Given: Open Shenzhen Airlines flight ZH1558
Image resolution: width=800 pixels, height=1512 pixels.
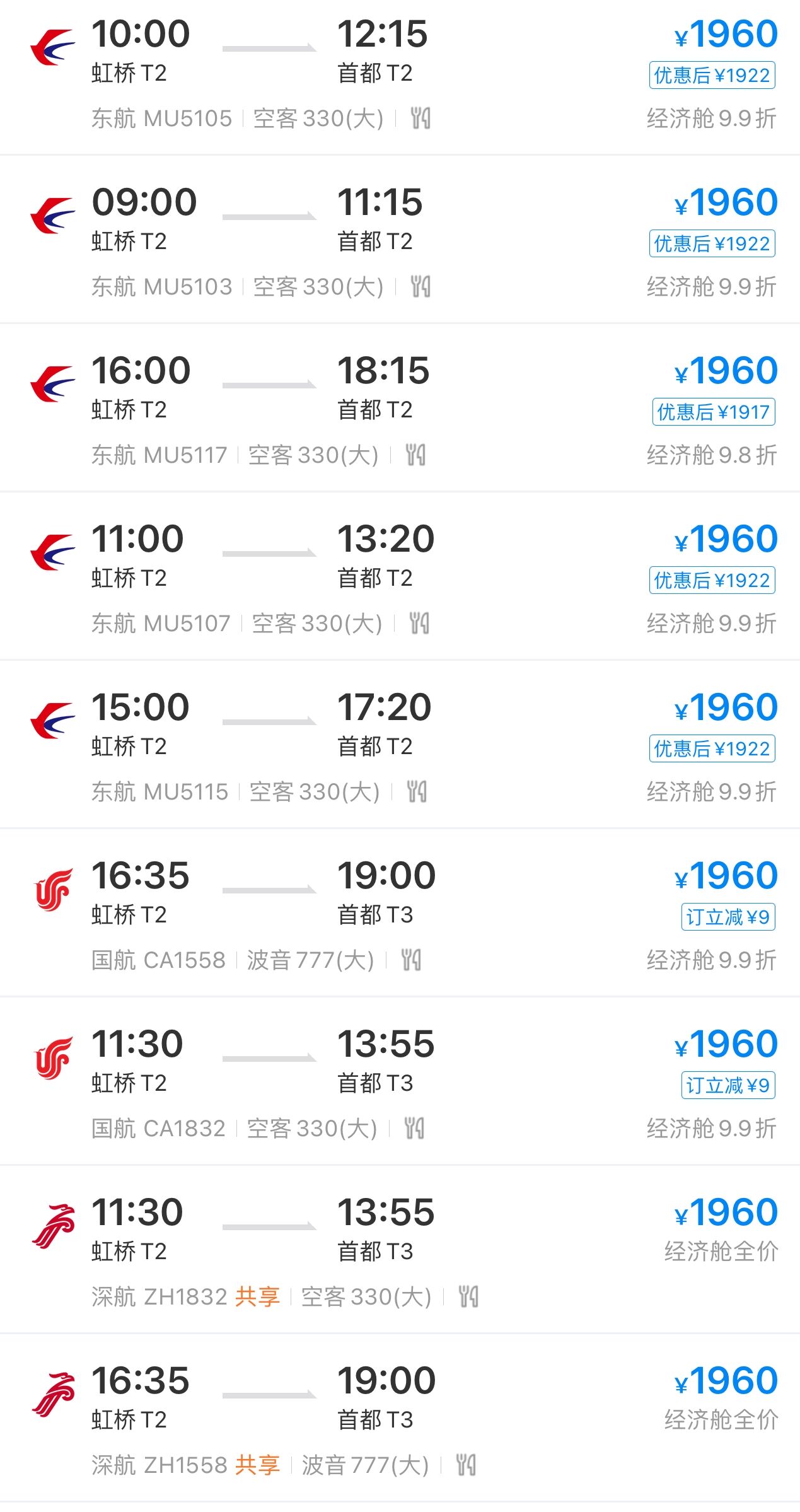Looking at the screenshot, I should (x=400, y=1421).
